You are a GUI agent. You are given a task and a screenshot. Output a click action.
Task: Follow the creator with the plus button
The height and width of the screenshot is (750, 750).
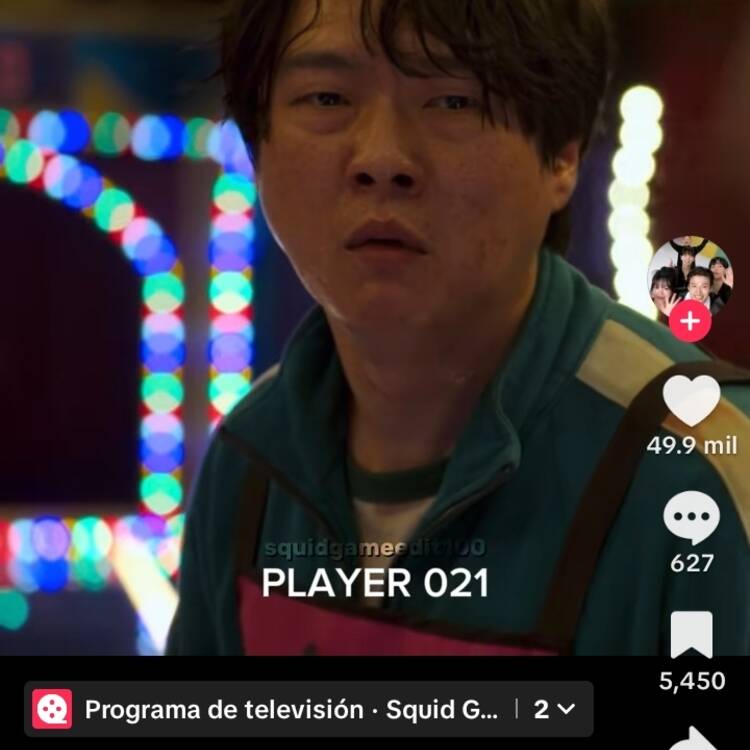[690, 321]
